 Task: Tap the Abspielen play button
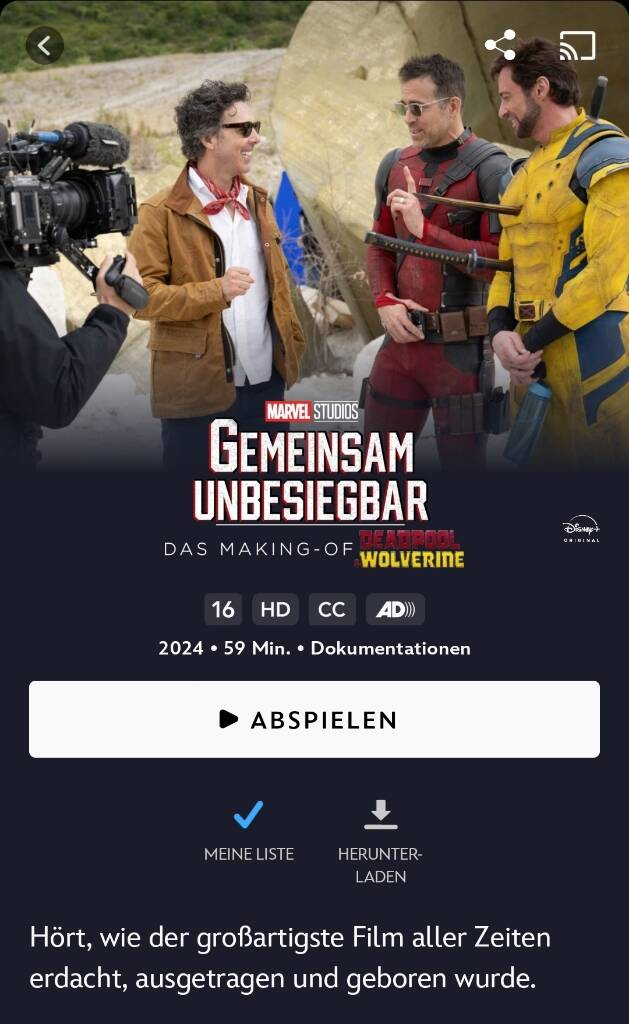point(314,719)
